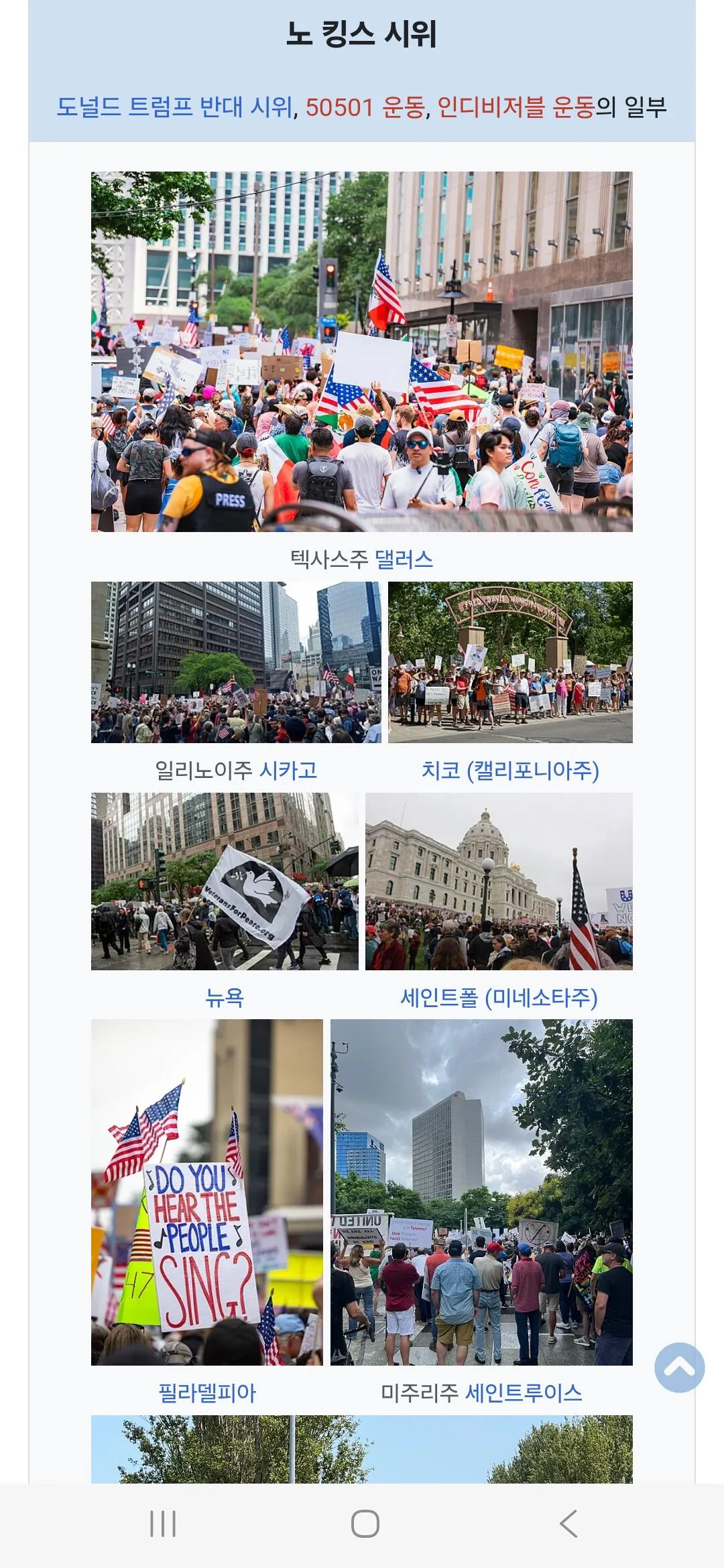Open the 치코 (캘리포니아주) link
The width and height of the screenshot is (724, 1568).
coord(510,770)
